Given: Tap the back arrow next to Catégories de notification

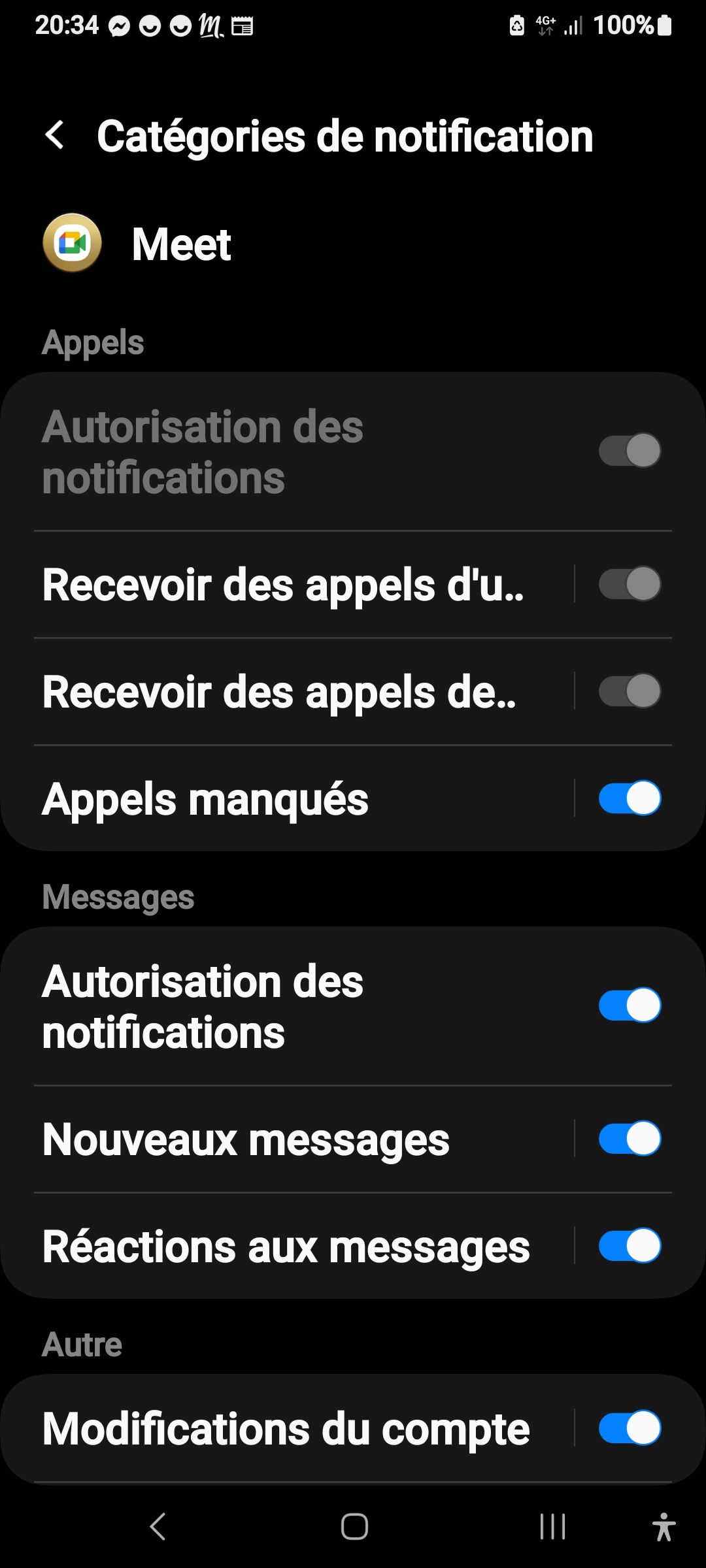Looking at the screenshot, I should click(x=56, y=136).
